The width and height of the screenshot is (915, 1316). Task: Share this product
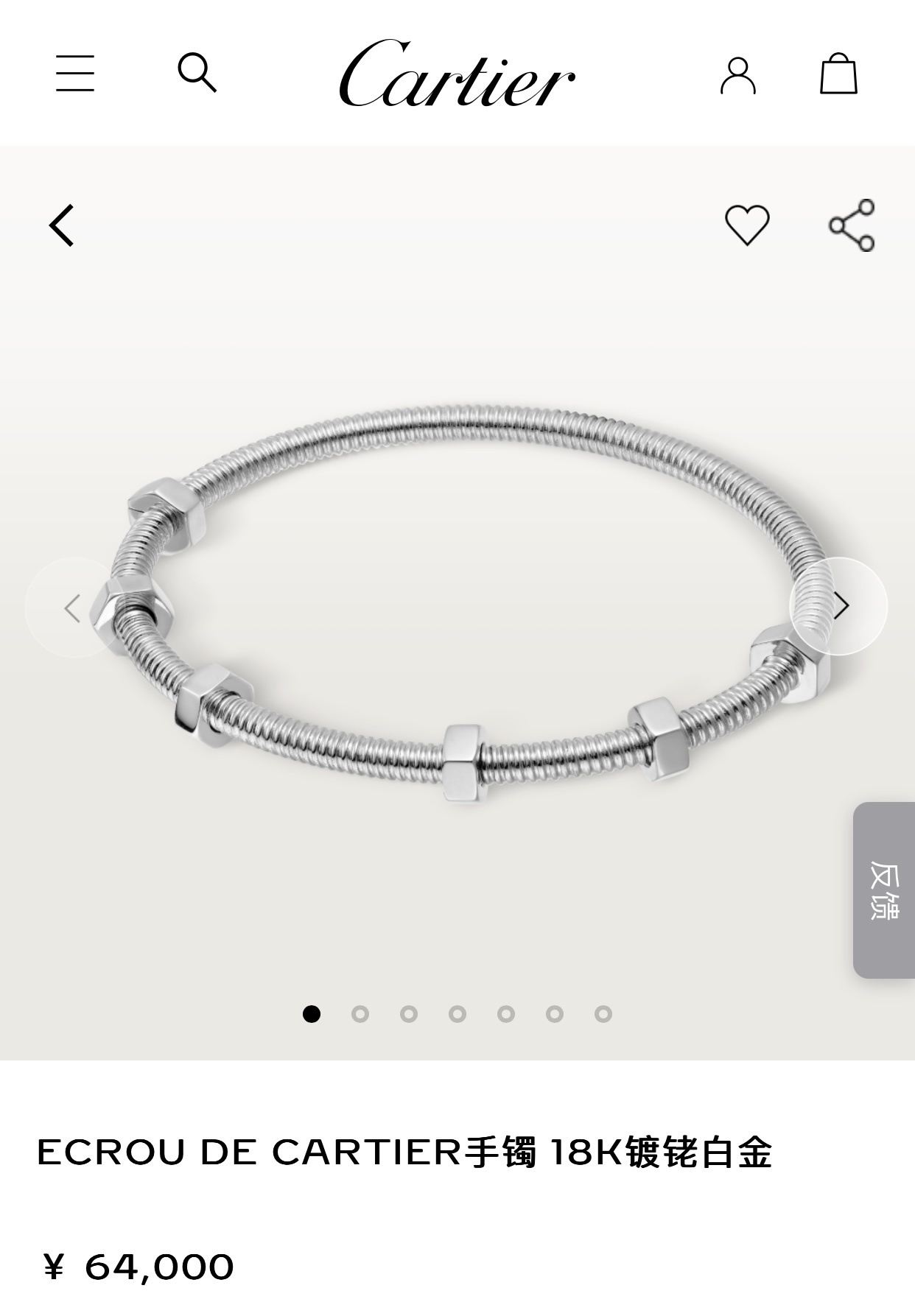pyautogui.click(x=852, y=225)
